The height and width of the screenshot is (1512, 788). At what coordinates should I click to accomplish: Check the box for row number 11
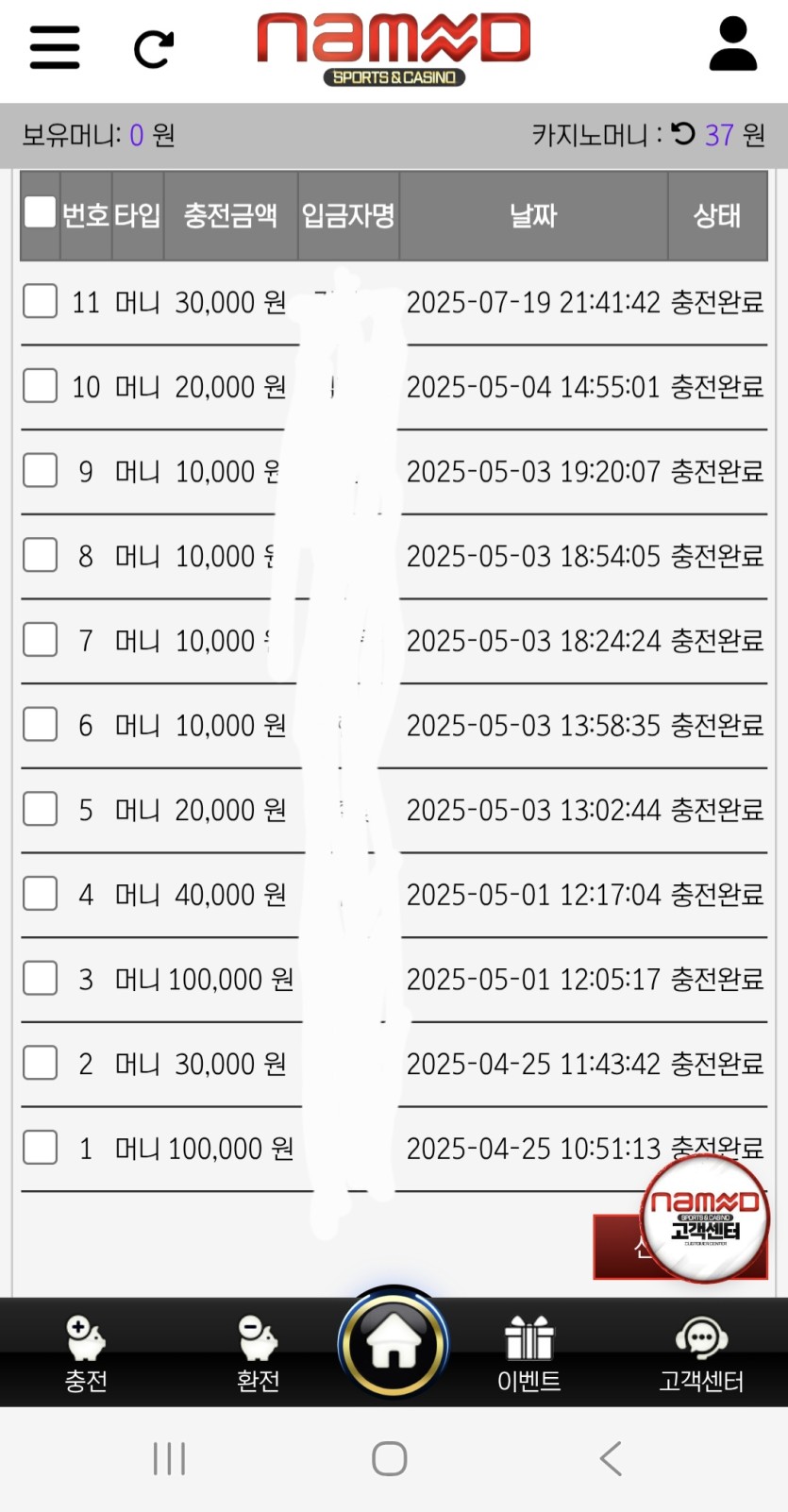click(40, 302)
